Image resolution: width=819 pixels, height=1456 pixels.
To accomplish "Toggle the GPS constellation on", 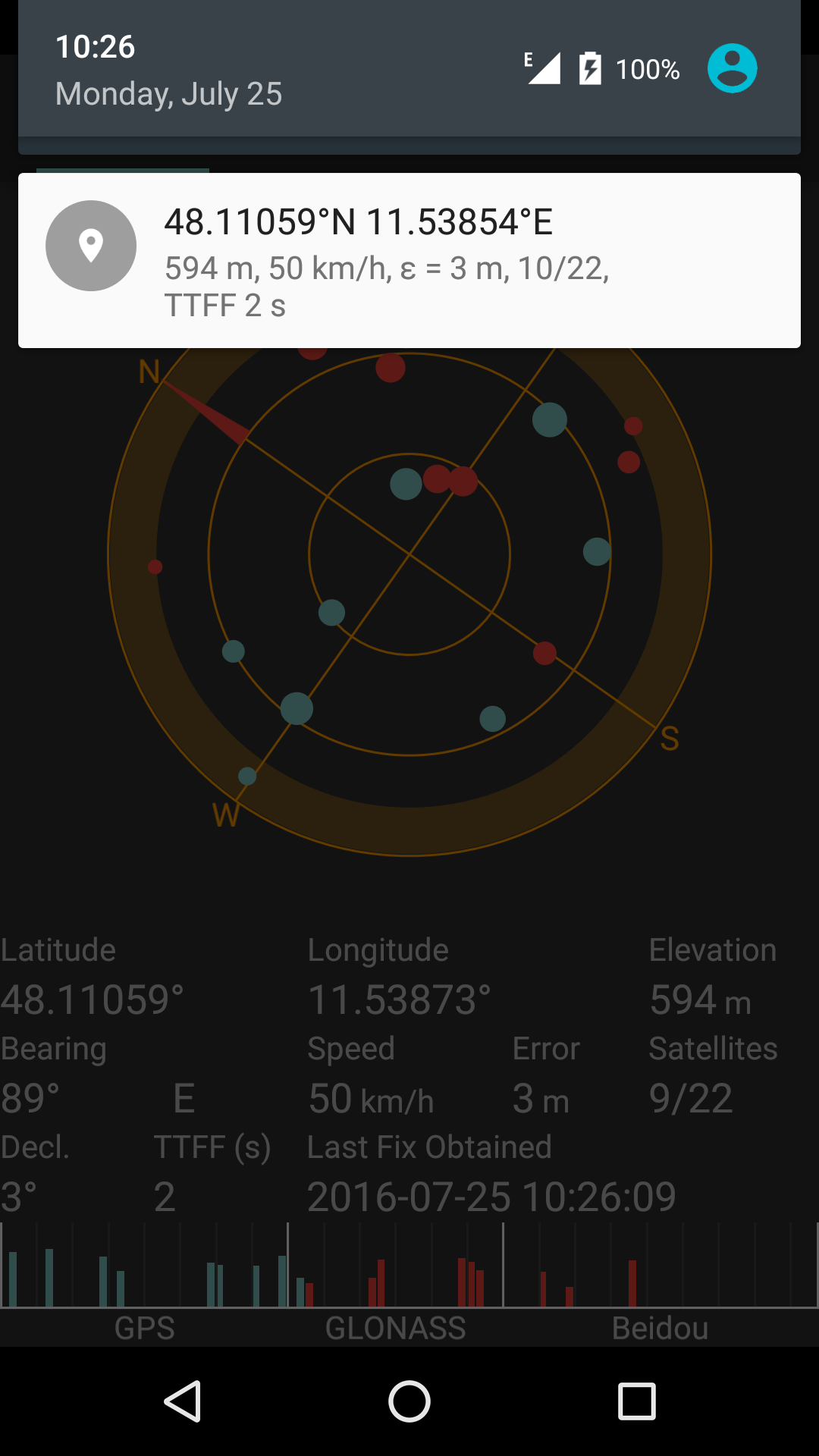I will click(144, 1329).
